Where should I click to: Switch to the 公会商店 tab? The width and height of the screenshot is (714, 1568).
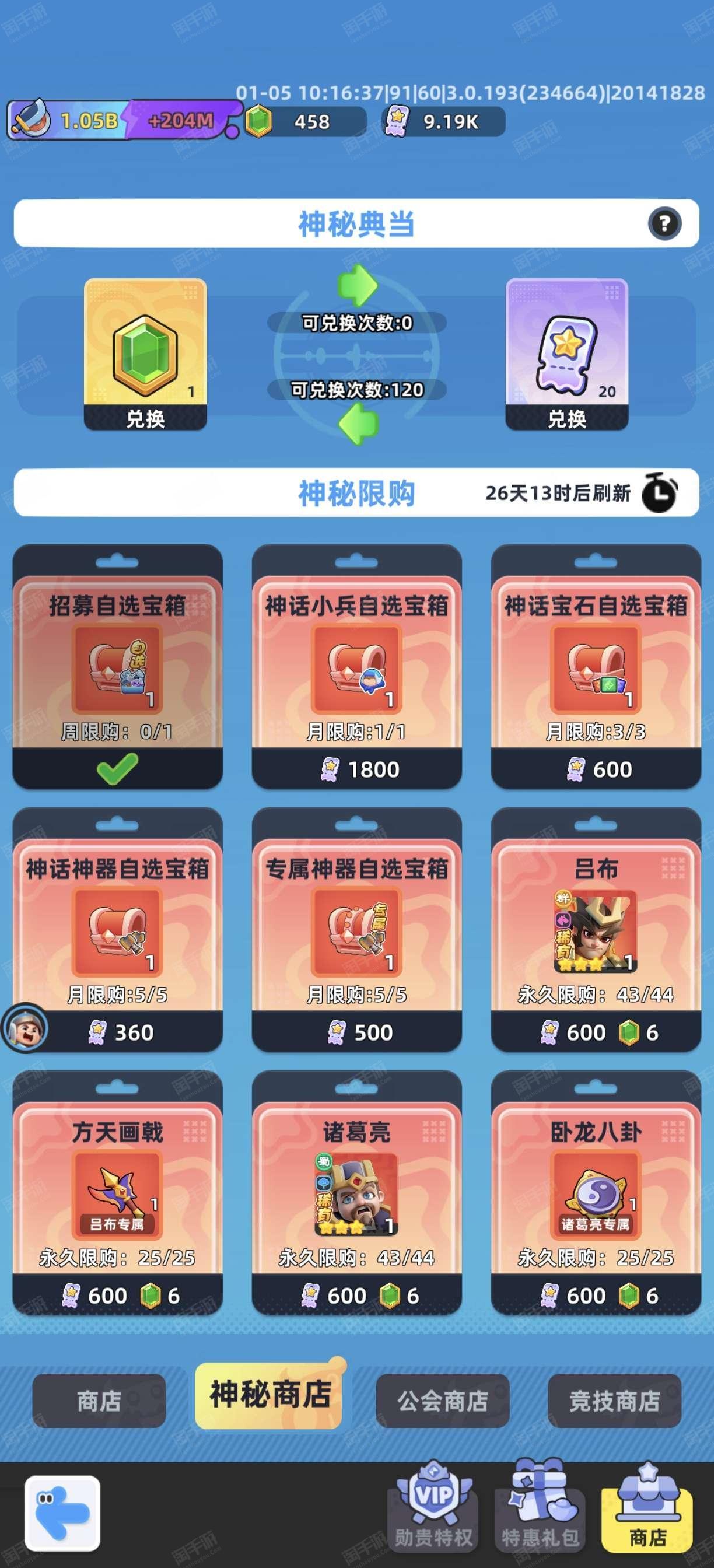[443, 1401]
